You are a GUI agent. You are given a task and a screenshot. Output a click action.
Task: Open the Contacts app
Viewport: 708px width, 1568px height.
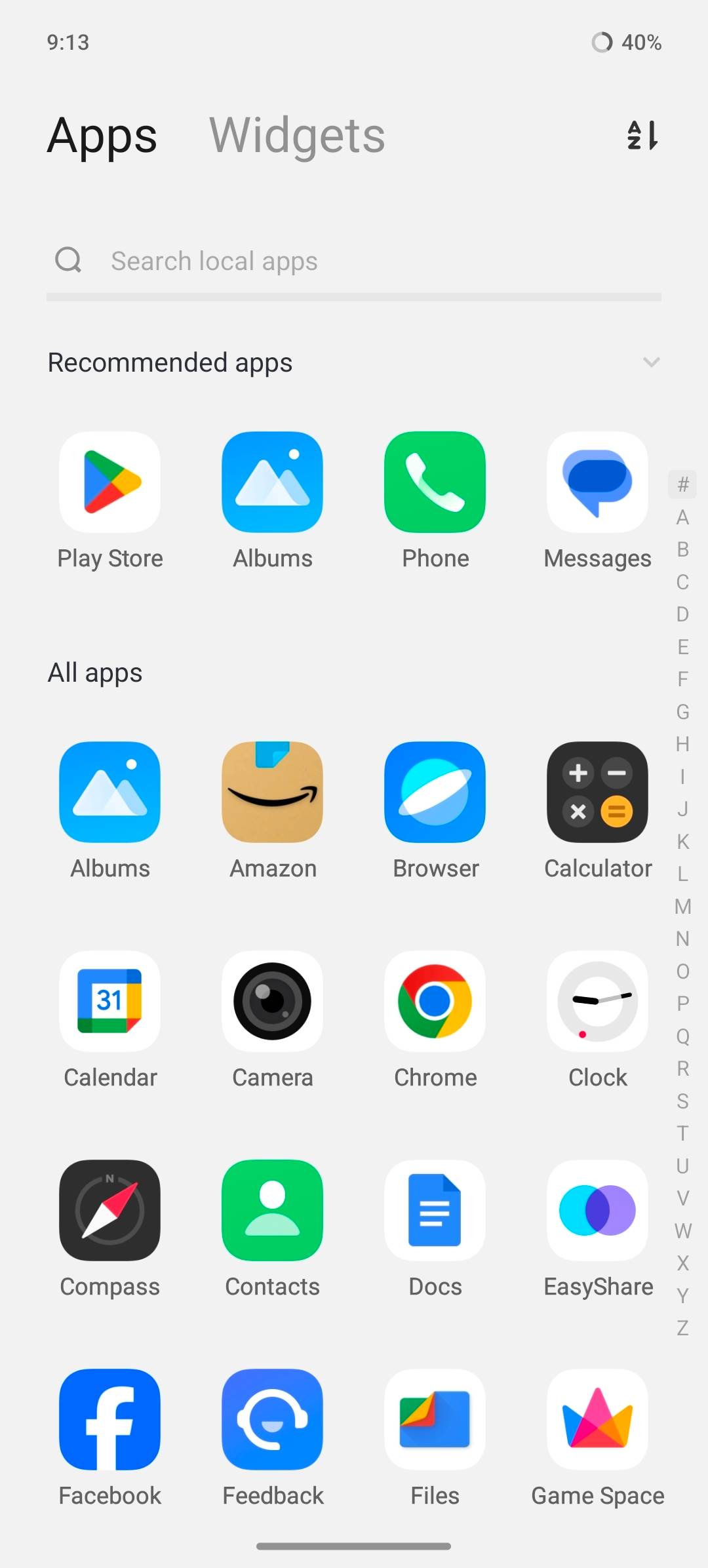[273, 1210]
